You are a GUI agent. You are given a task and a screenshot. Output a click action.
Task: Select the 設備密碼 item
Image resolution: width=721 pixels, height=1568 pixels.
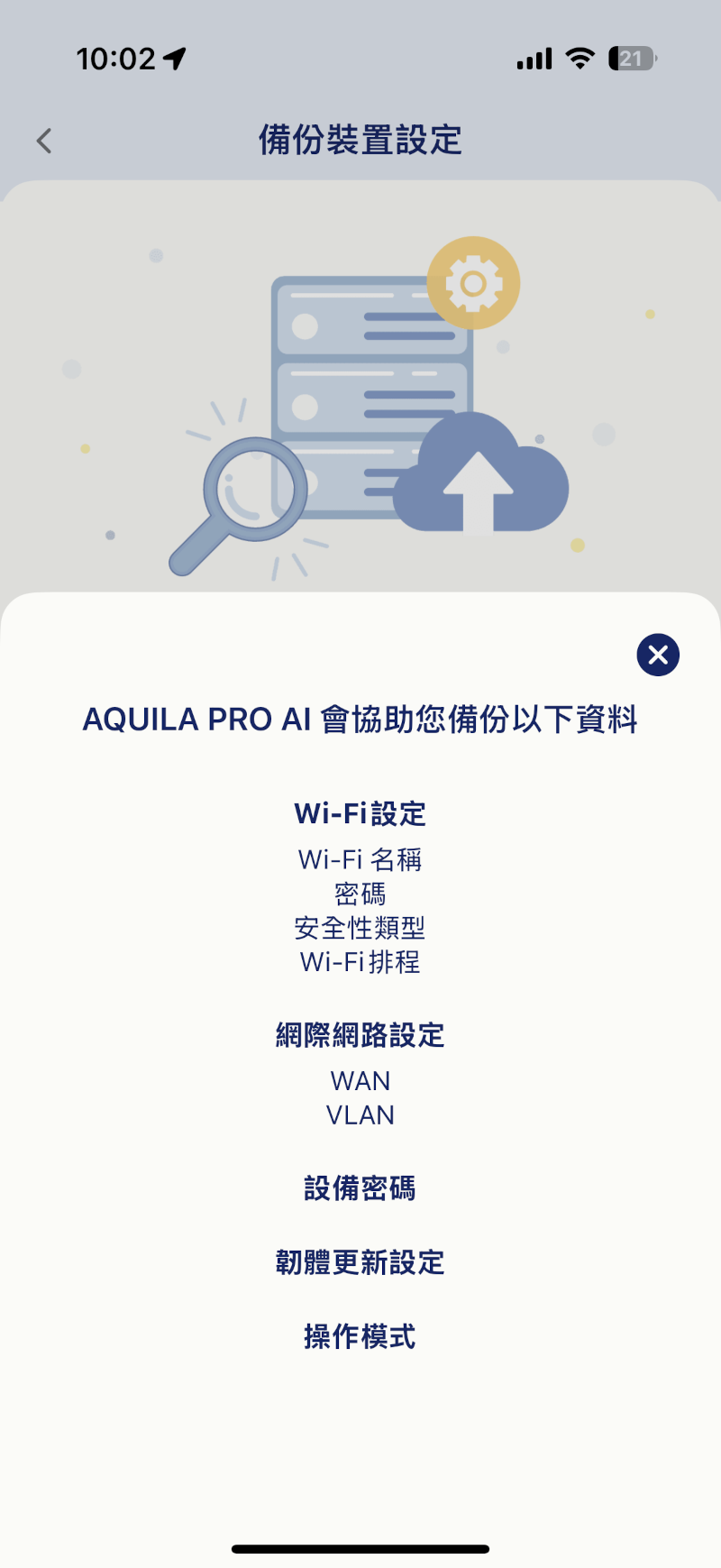[360, 1188]
